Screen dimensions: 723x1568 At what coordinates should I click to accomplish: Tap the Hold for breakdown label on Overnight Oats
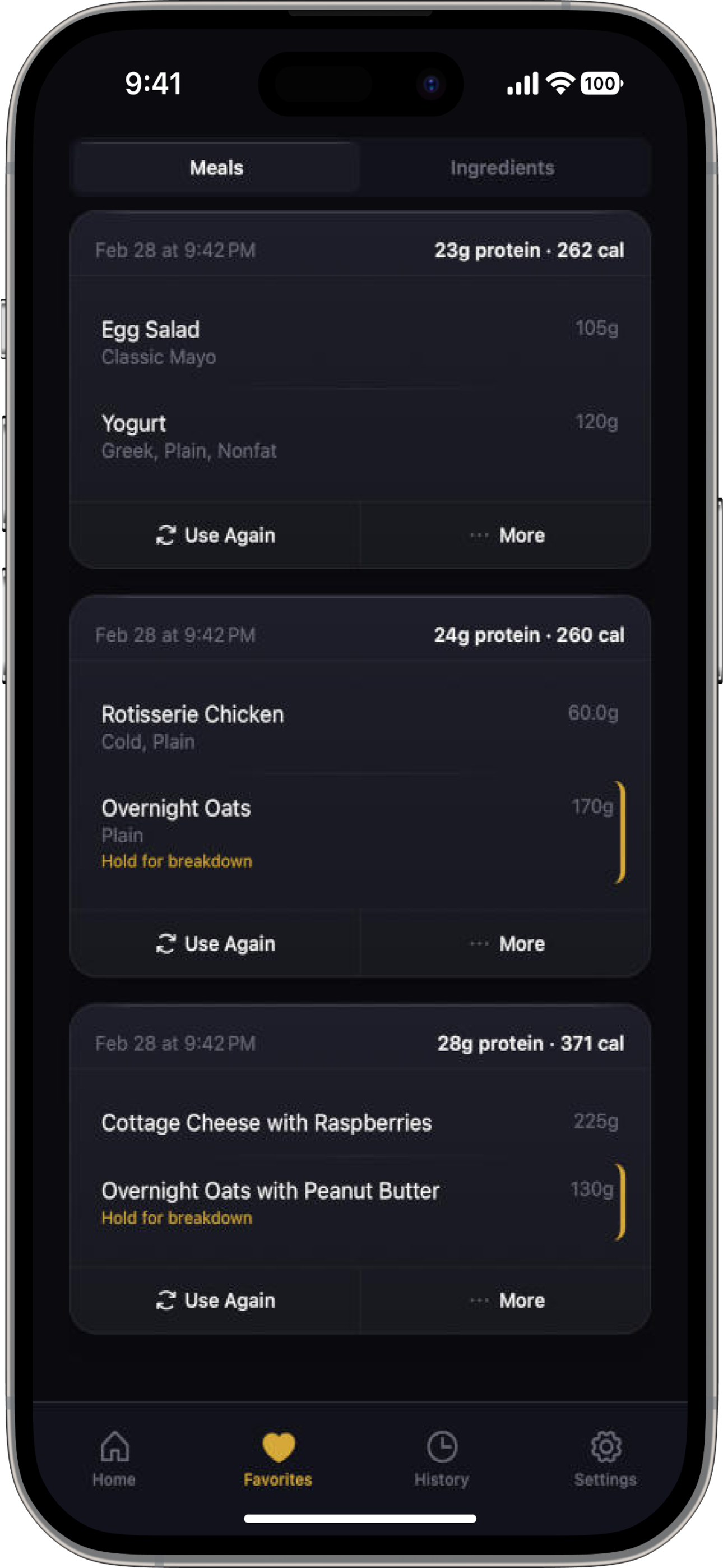point(175,861)
